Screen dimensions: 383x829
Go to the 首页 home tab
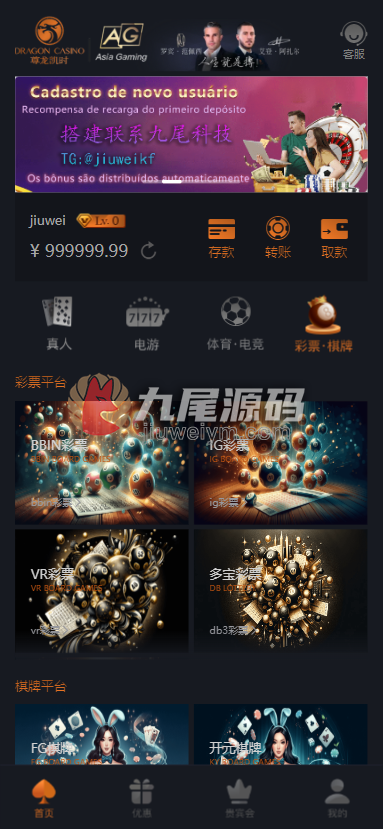point(44,798)
